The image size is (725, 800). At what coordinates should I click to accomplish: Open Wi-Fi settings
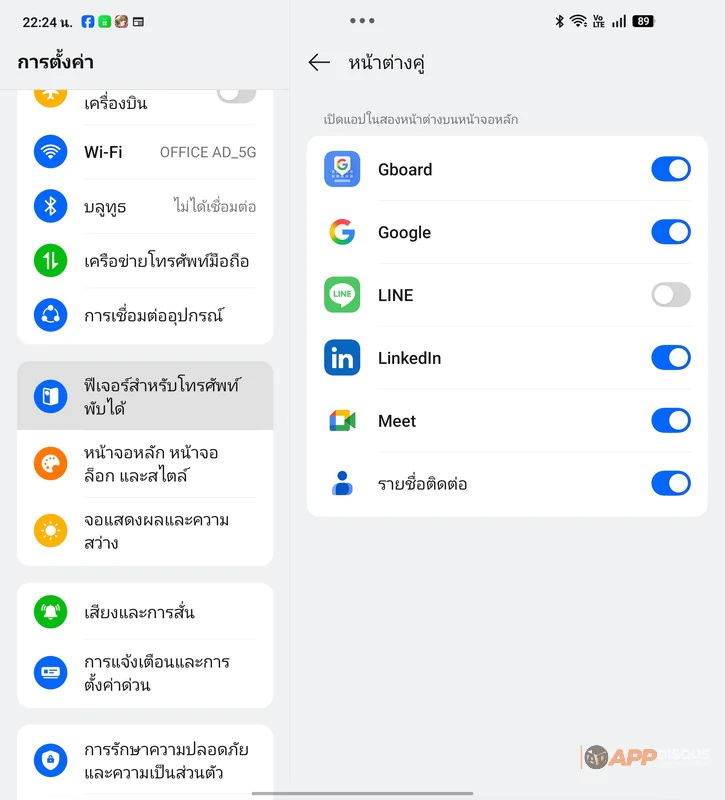click(145, 152)
